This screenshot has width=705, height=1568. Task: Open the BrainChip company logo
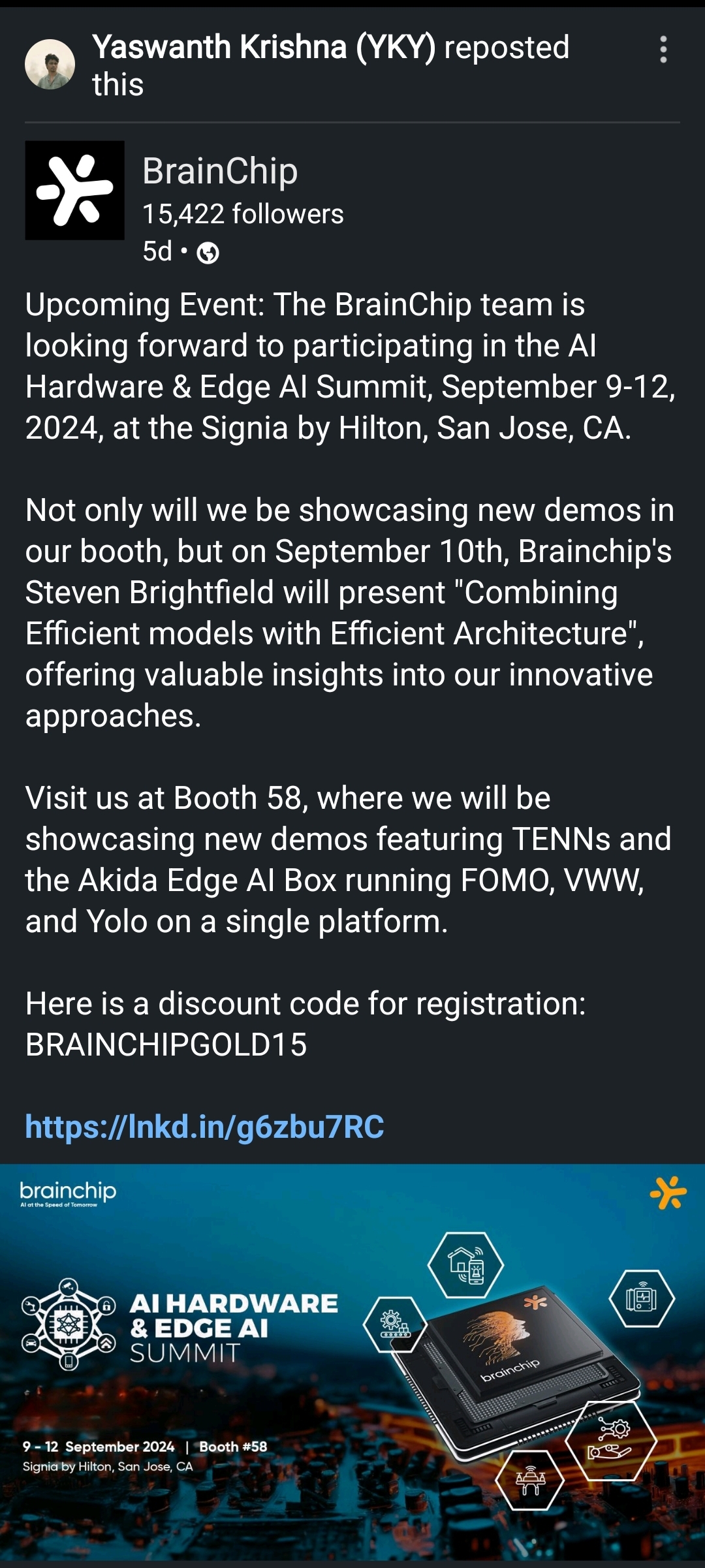(74, 190)
